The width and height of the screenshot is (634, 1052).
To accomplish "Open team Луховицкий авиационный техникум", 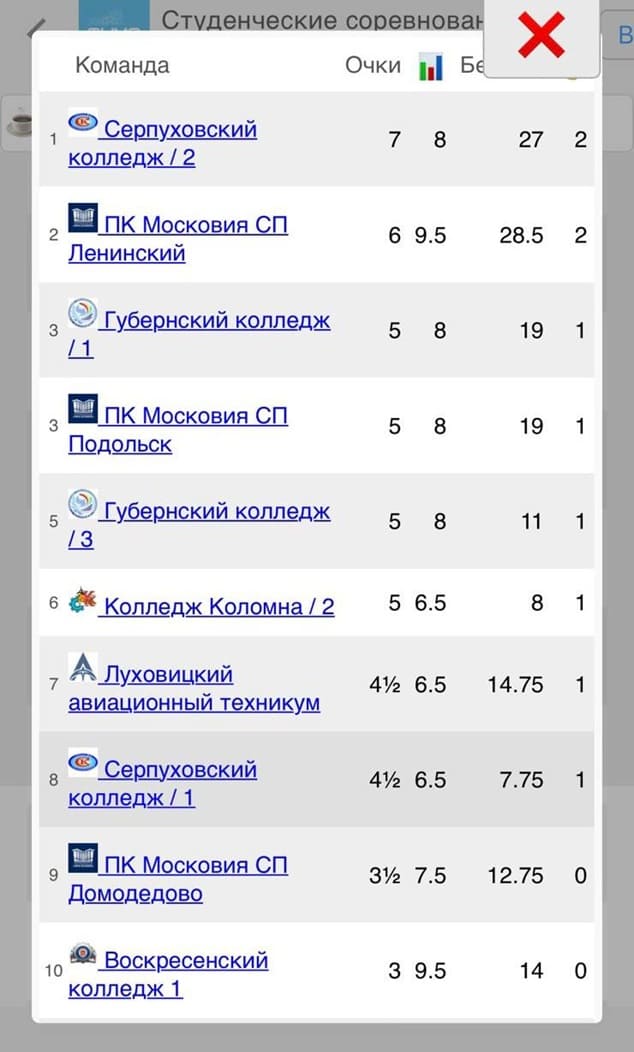I will [x=168, y=675].
